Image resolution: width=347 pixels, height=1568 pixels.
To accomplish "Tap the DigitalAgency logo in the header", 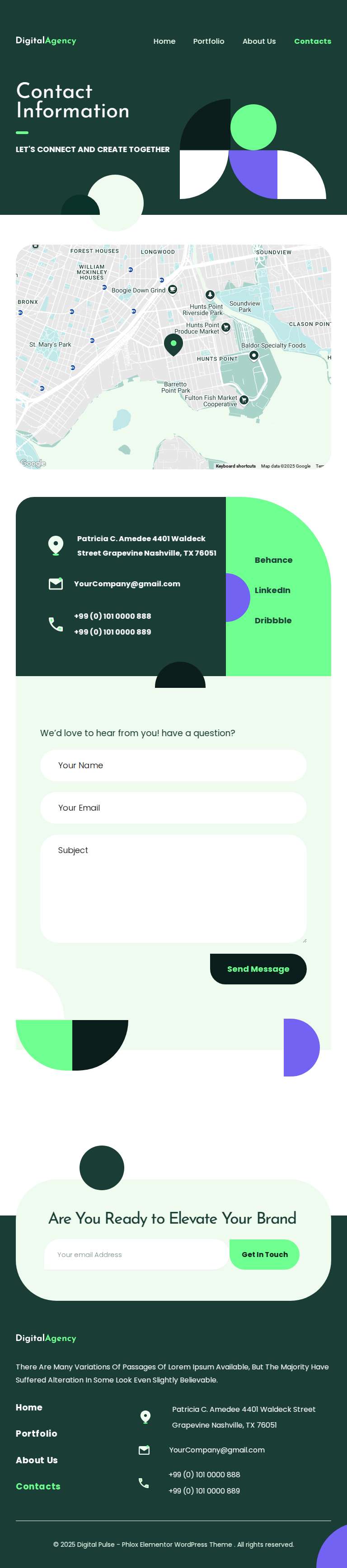I will (46, 41).
